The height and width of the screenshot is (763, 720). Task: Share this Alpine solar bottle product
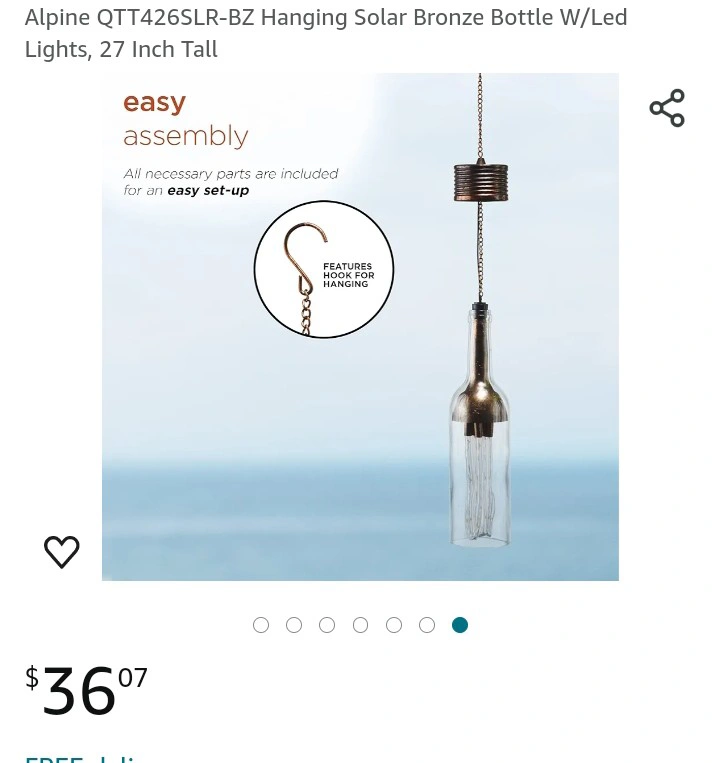tap(667, 108)
